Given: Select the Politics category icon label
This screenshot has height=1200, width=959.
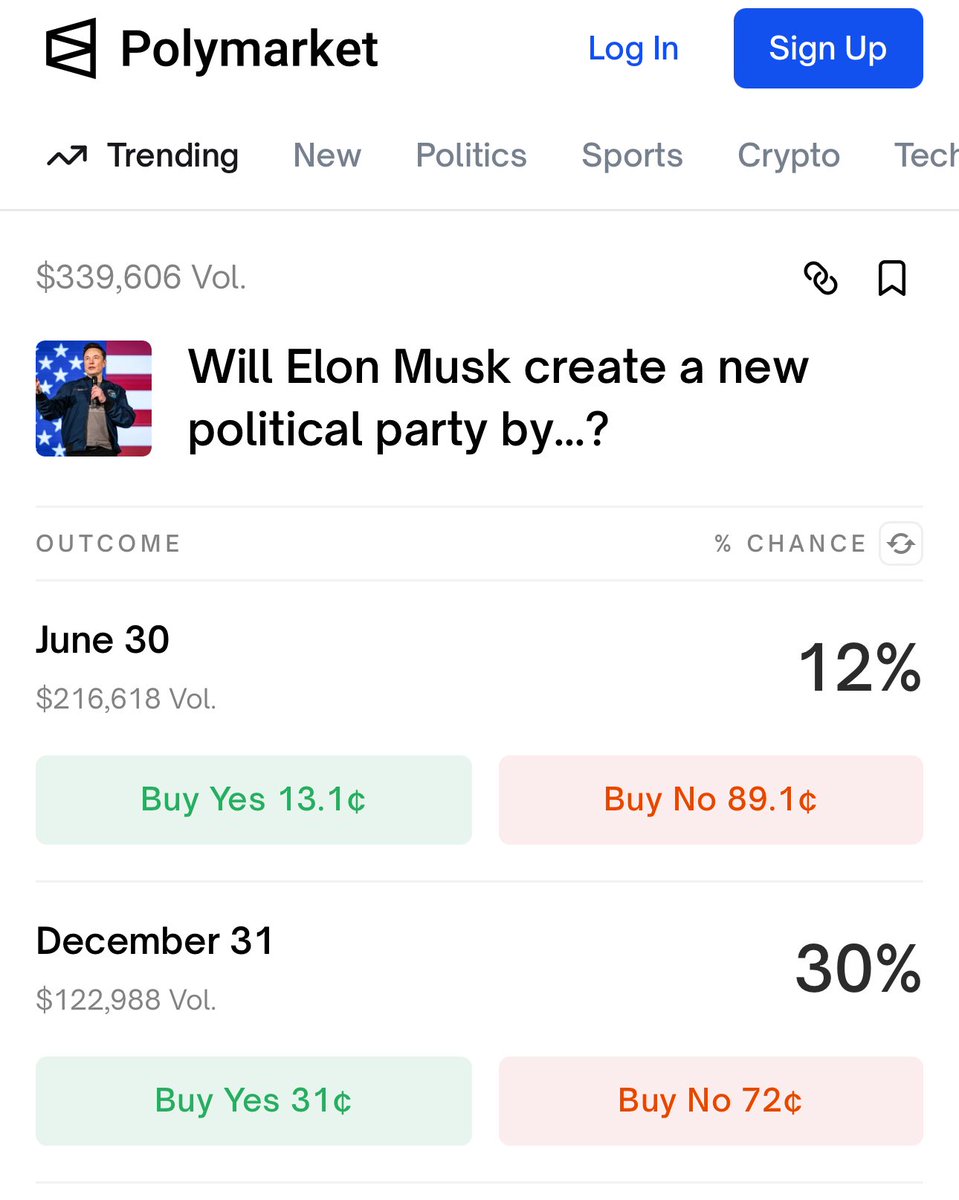Looking at the screenshot, I should [x=471, y=155].
